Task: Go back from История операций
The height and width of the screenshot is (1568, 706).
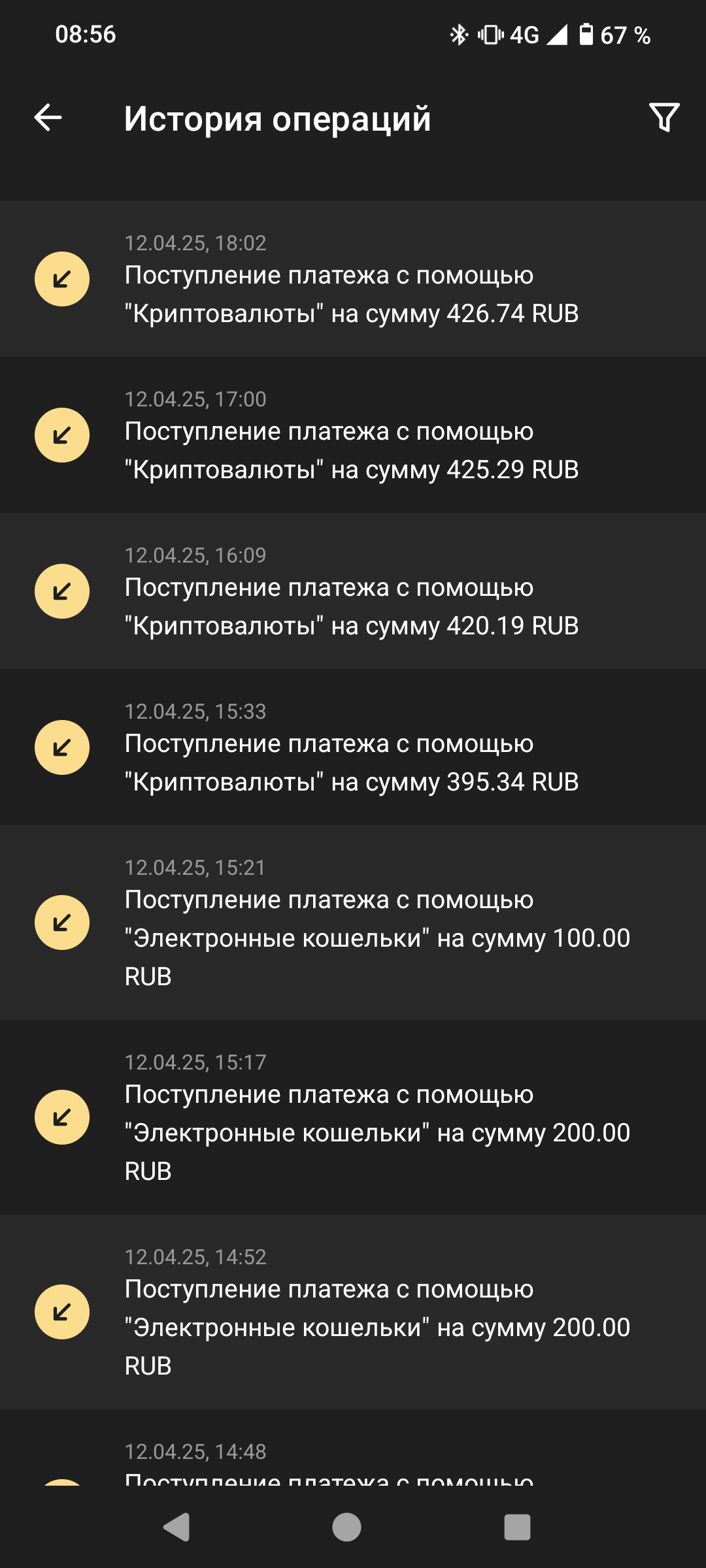Action: click(48, 118)
